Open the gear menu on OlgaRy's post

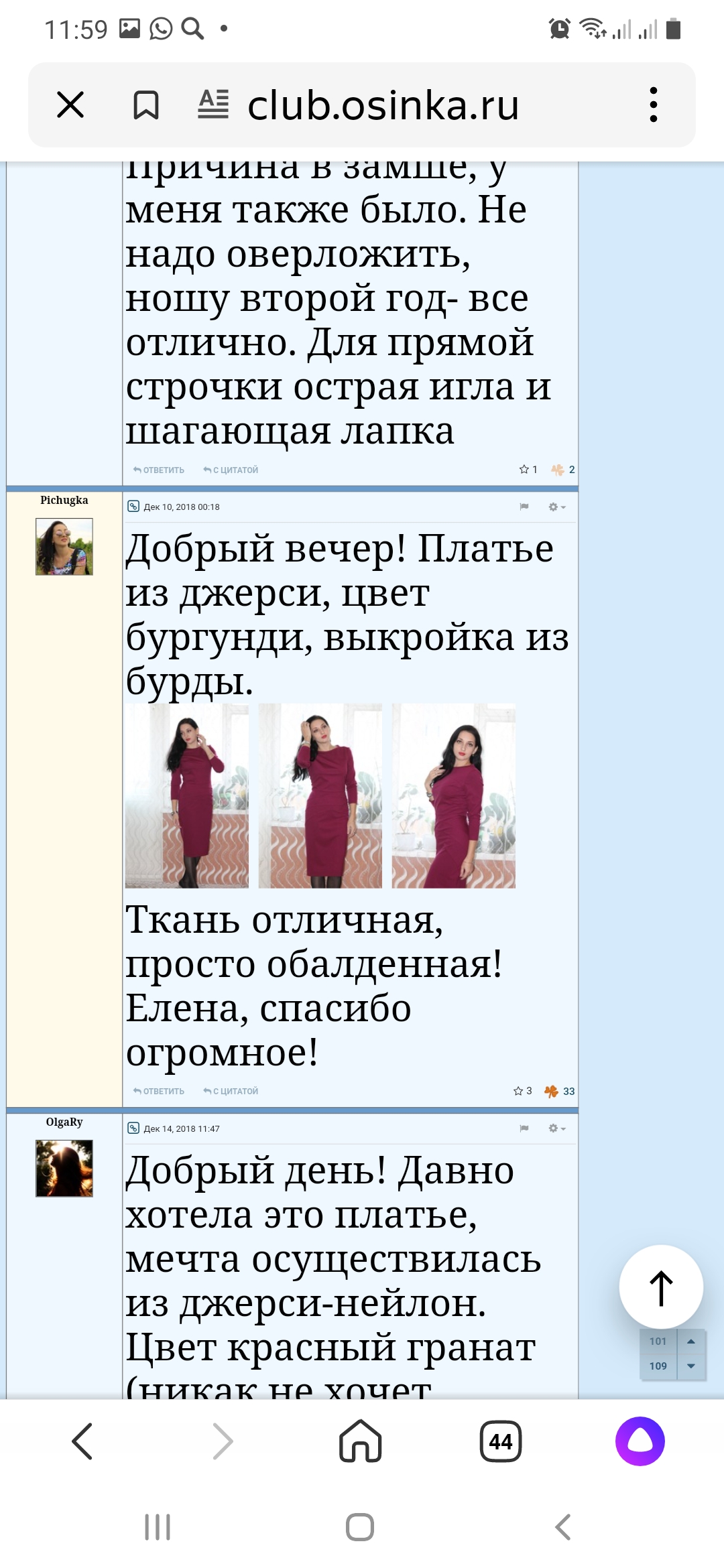557,1128
